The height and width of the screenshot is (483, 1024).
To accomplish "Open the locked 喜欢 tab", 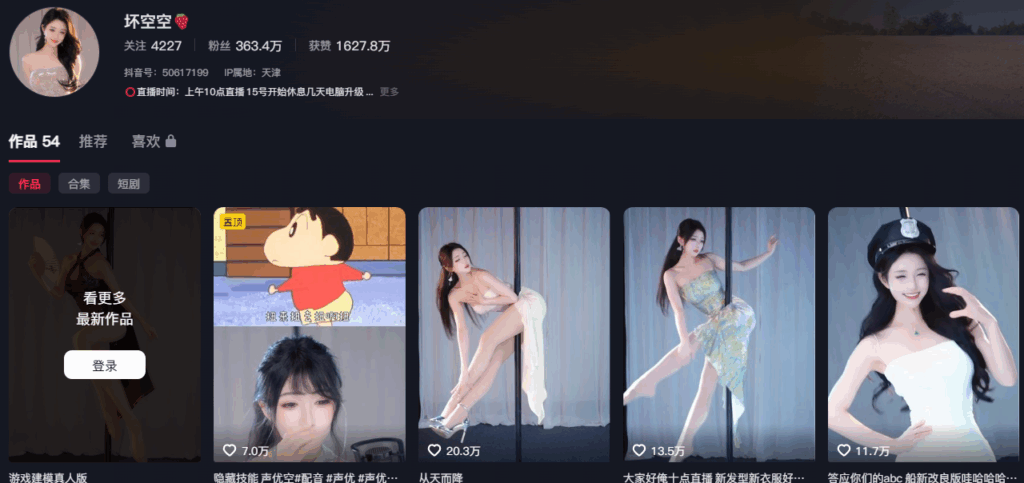I will (x=153, y=142).
